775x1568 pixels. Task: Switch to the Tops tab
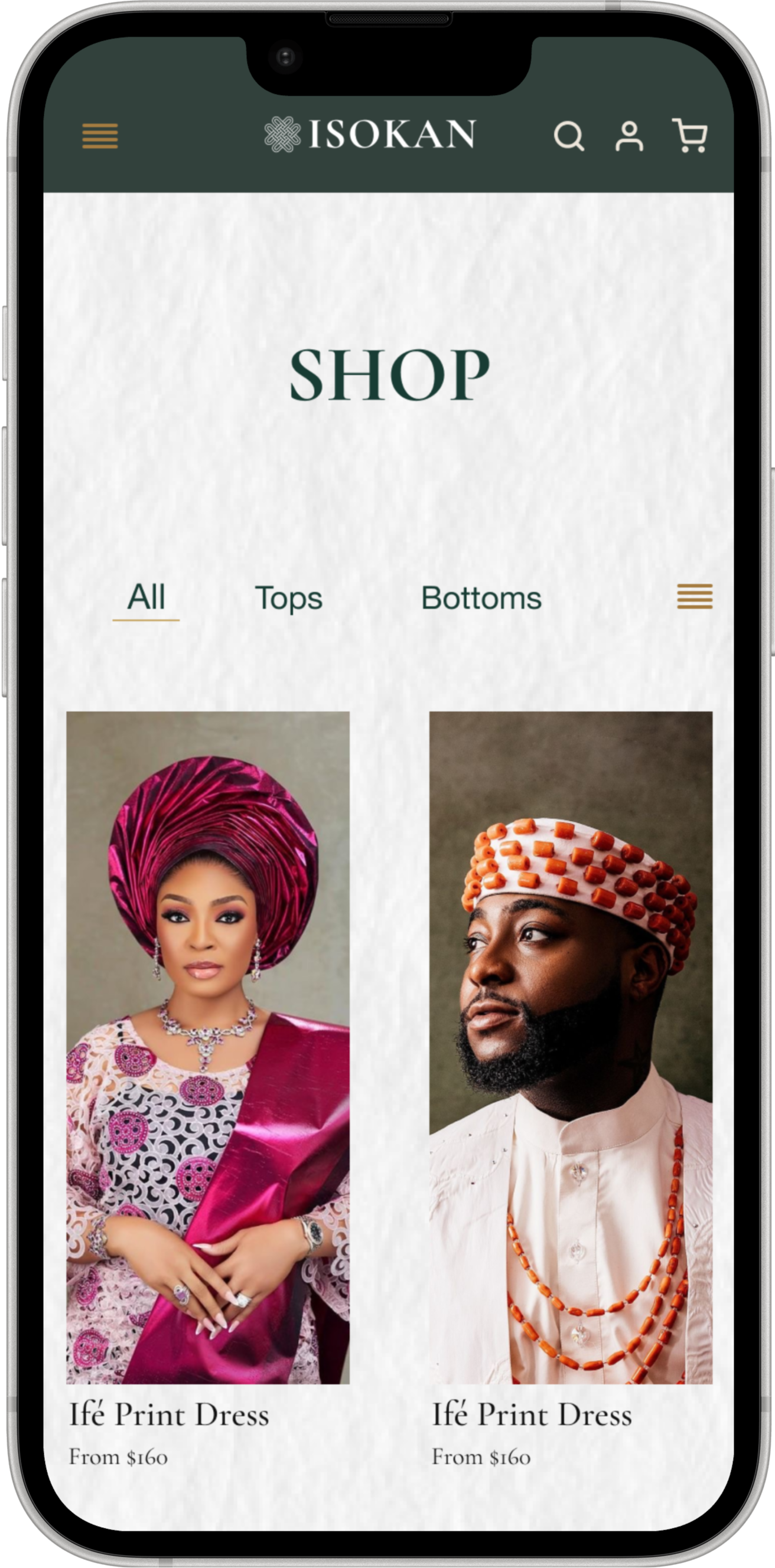pyautogui.click(x=288, y=597)
